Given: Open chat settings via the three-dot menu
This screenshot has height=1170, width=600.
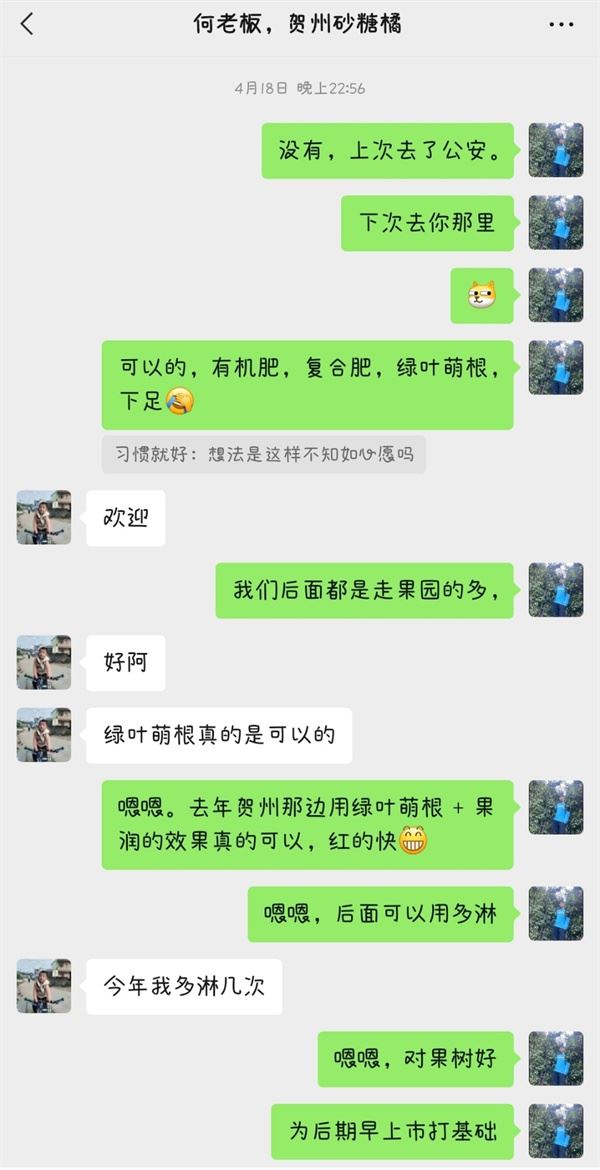Looking at the screenshot, I should [x=561, y=25].
